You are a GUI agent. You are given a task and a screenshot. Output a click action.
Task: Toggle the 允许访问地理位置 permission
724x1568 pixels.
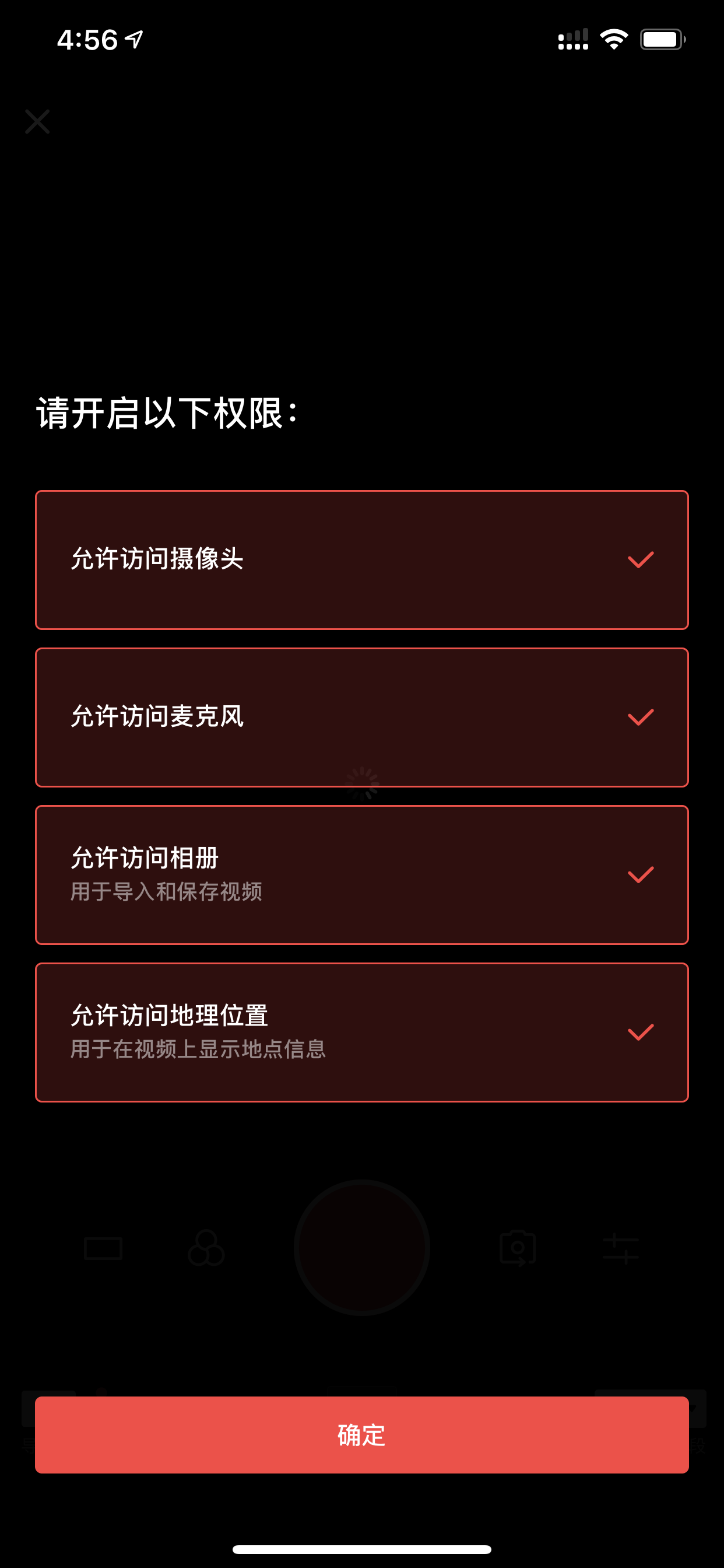coord(361,1032)
